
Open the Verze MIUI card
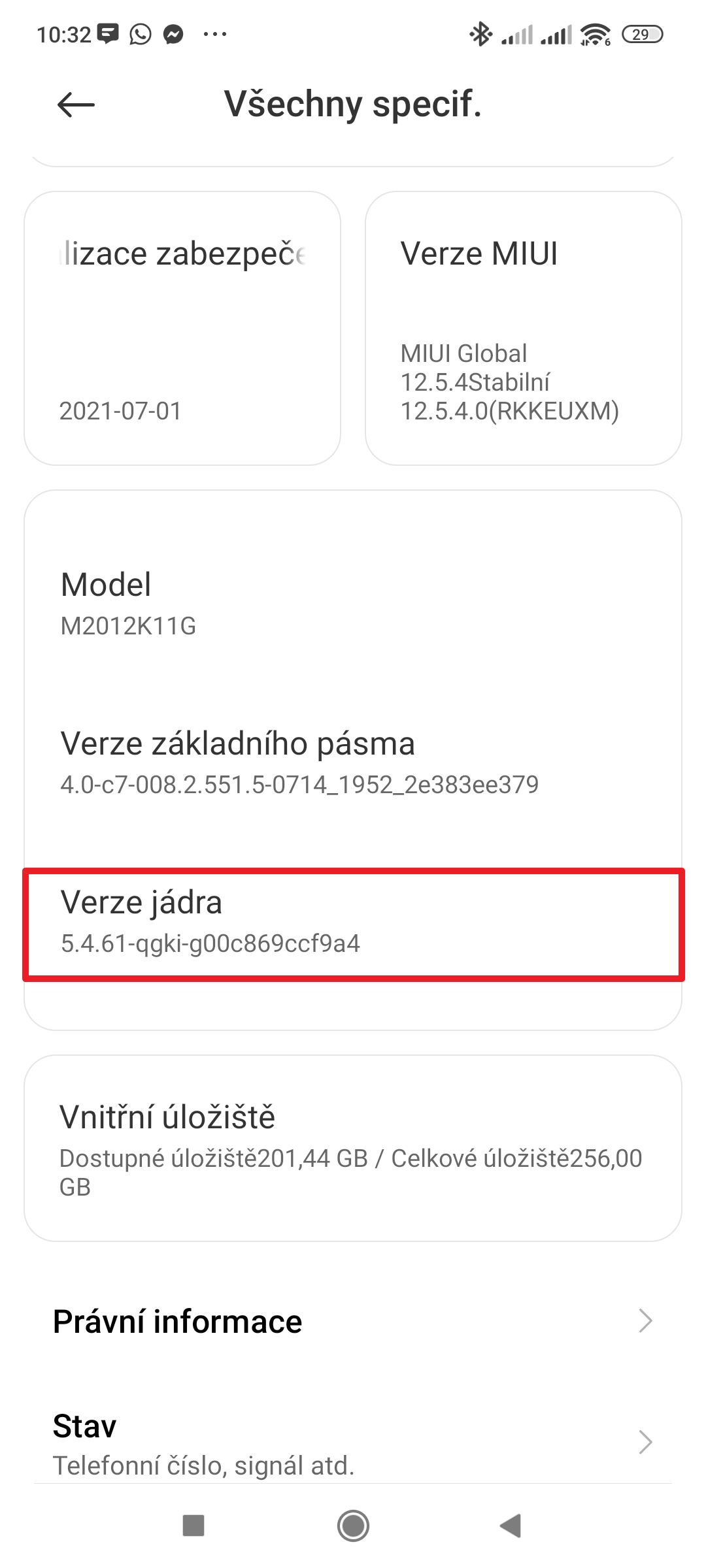pos(523,329)
